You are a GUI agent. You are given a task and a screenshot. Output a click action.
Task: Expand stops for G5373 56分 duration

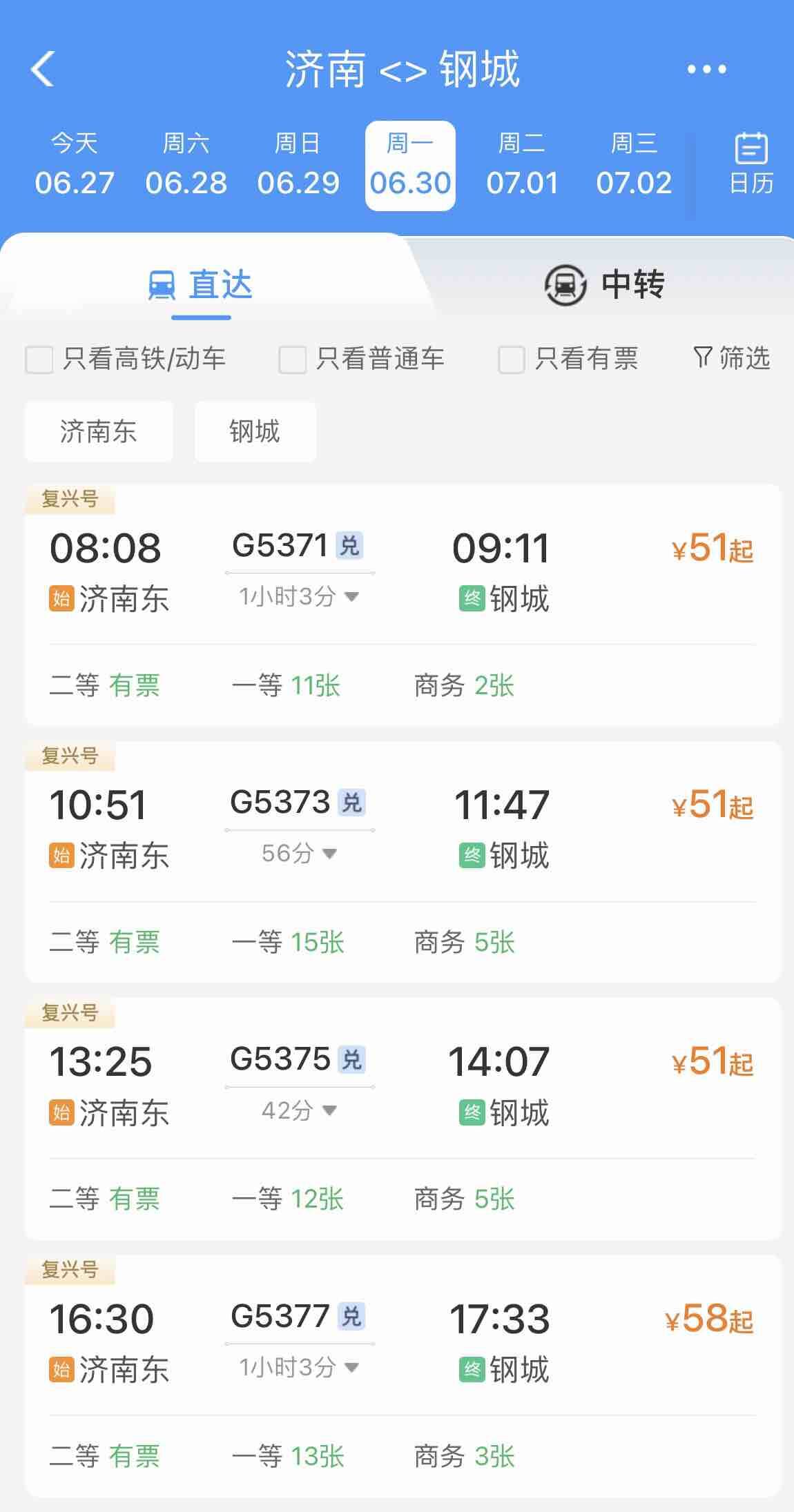point(299,854)
